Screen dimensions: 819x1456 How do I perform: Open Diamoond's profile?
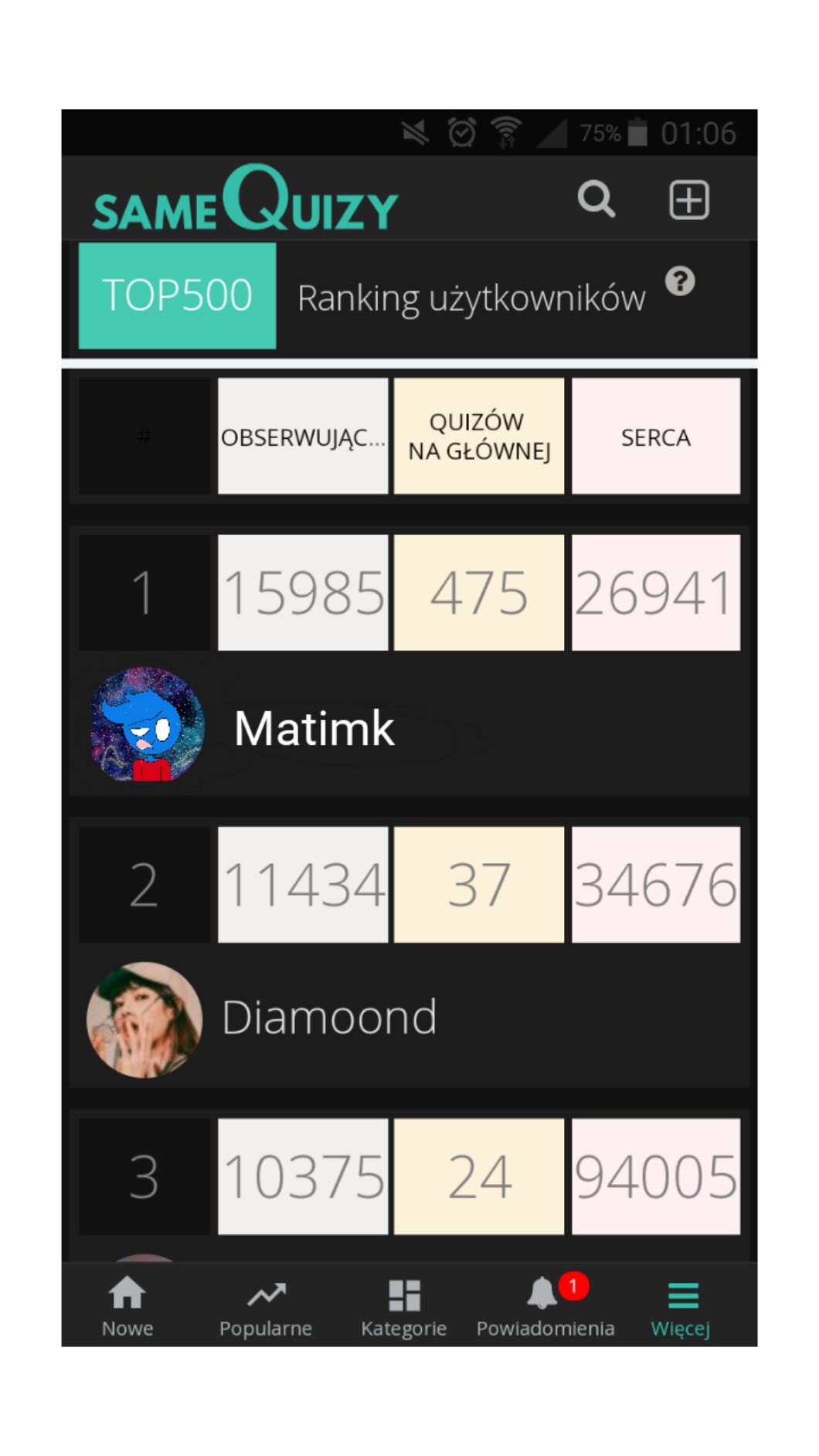point(329,1017)
